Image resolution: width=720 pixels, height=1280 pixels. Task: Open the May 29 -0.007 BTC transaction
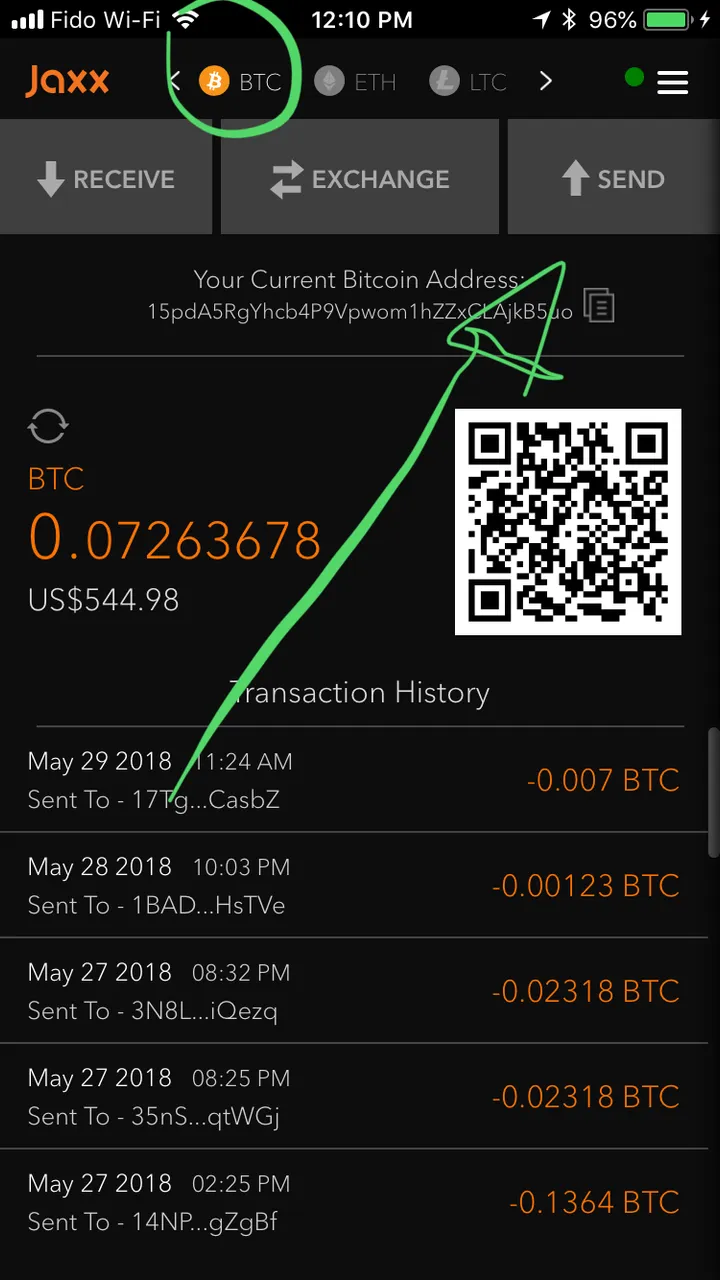360,780
